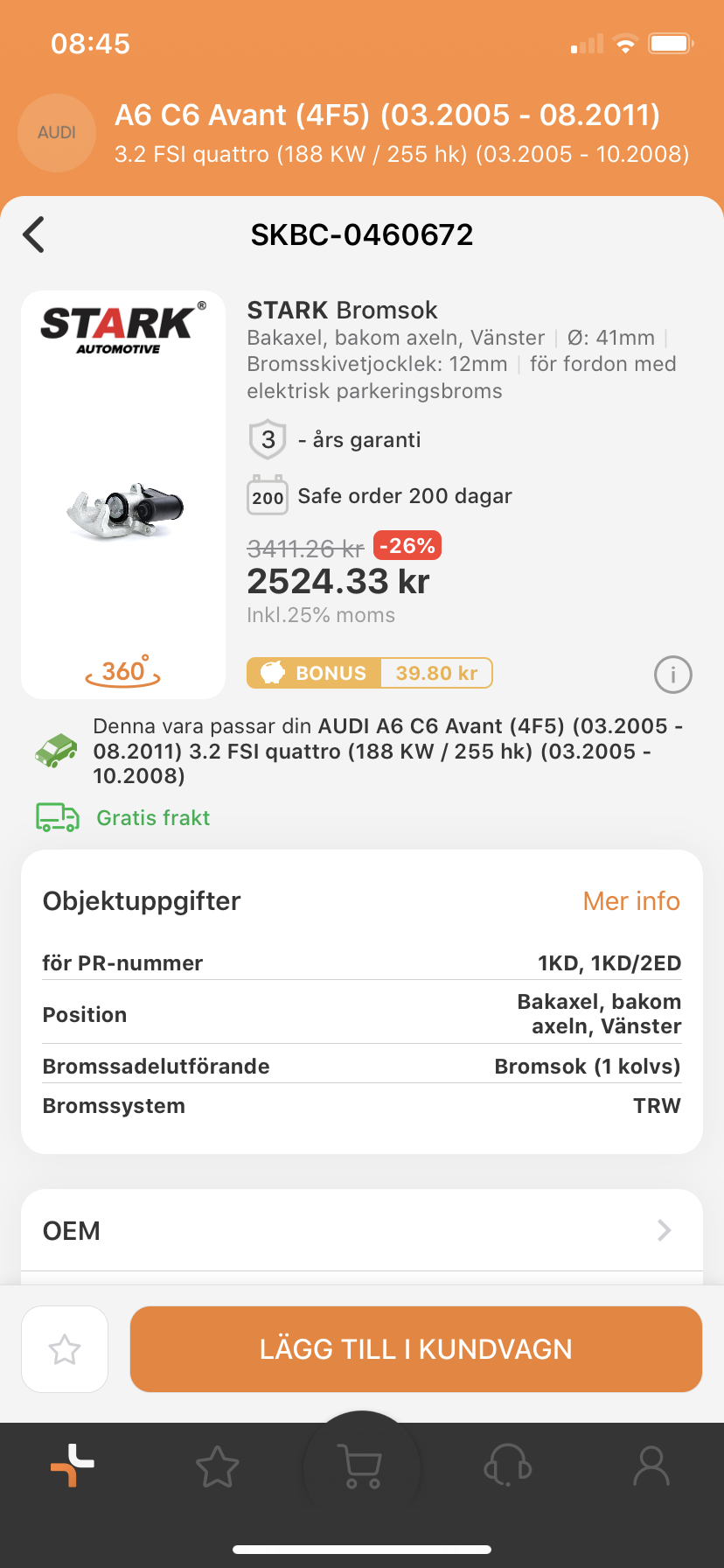The image size is (724, 1568).
Task: Expand the OEM section
Action: [362, 1230]
